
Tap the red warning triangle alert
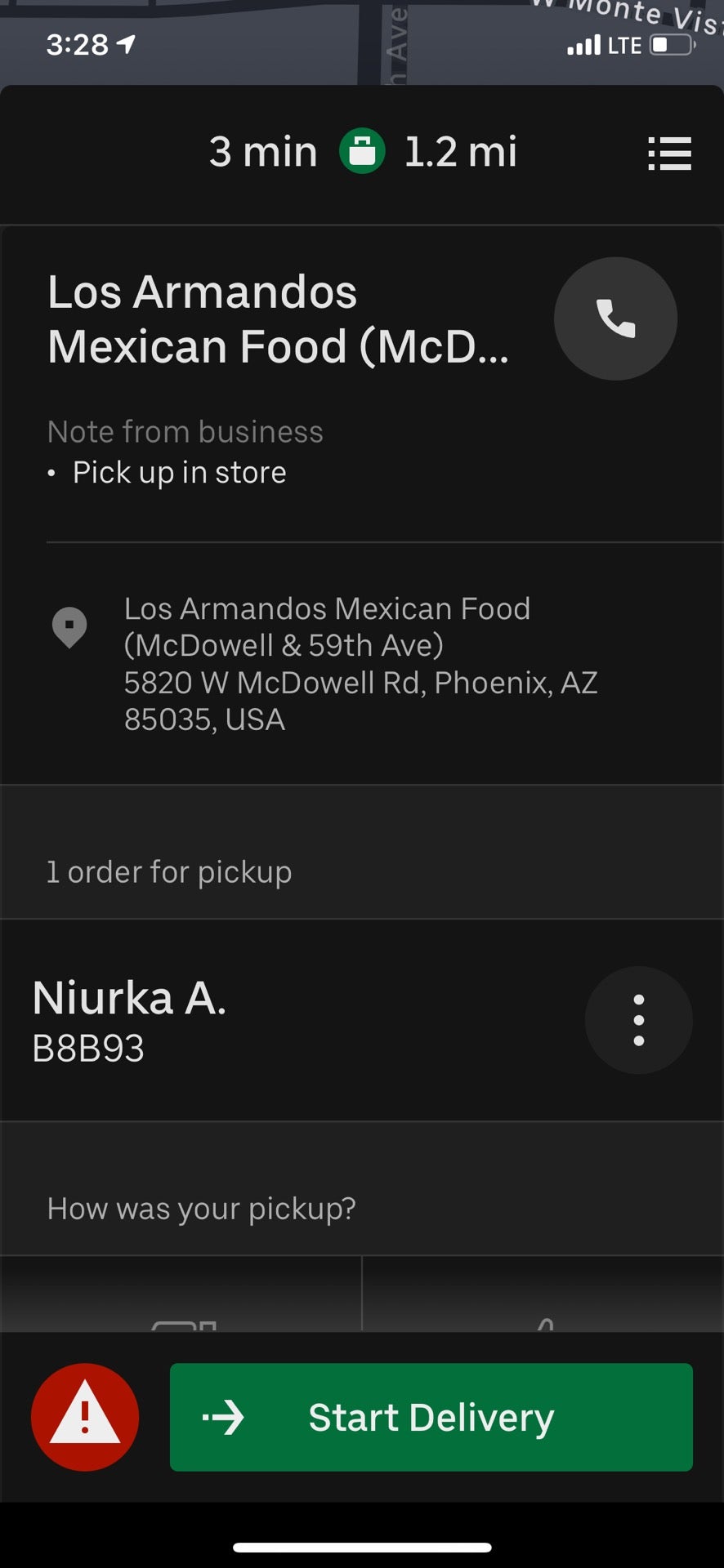(x=84, y=1417)
